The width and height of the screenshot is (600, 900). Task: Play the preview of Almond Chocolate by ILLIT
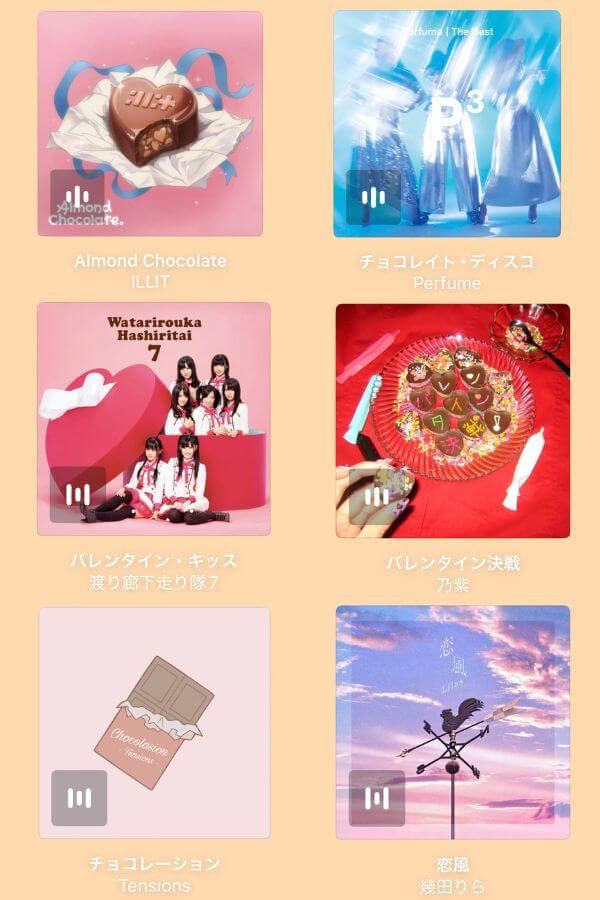pos(78,197)
